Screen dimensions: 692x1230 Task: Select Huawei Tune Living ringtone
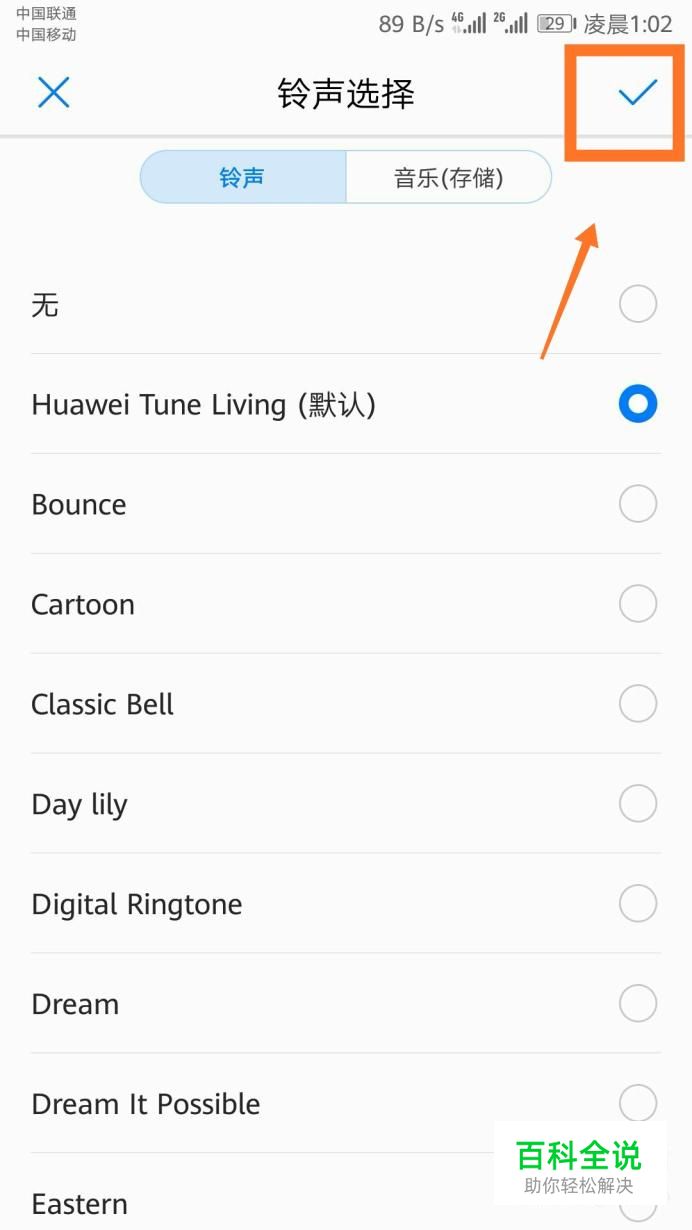346,404
